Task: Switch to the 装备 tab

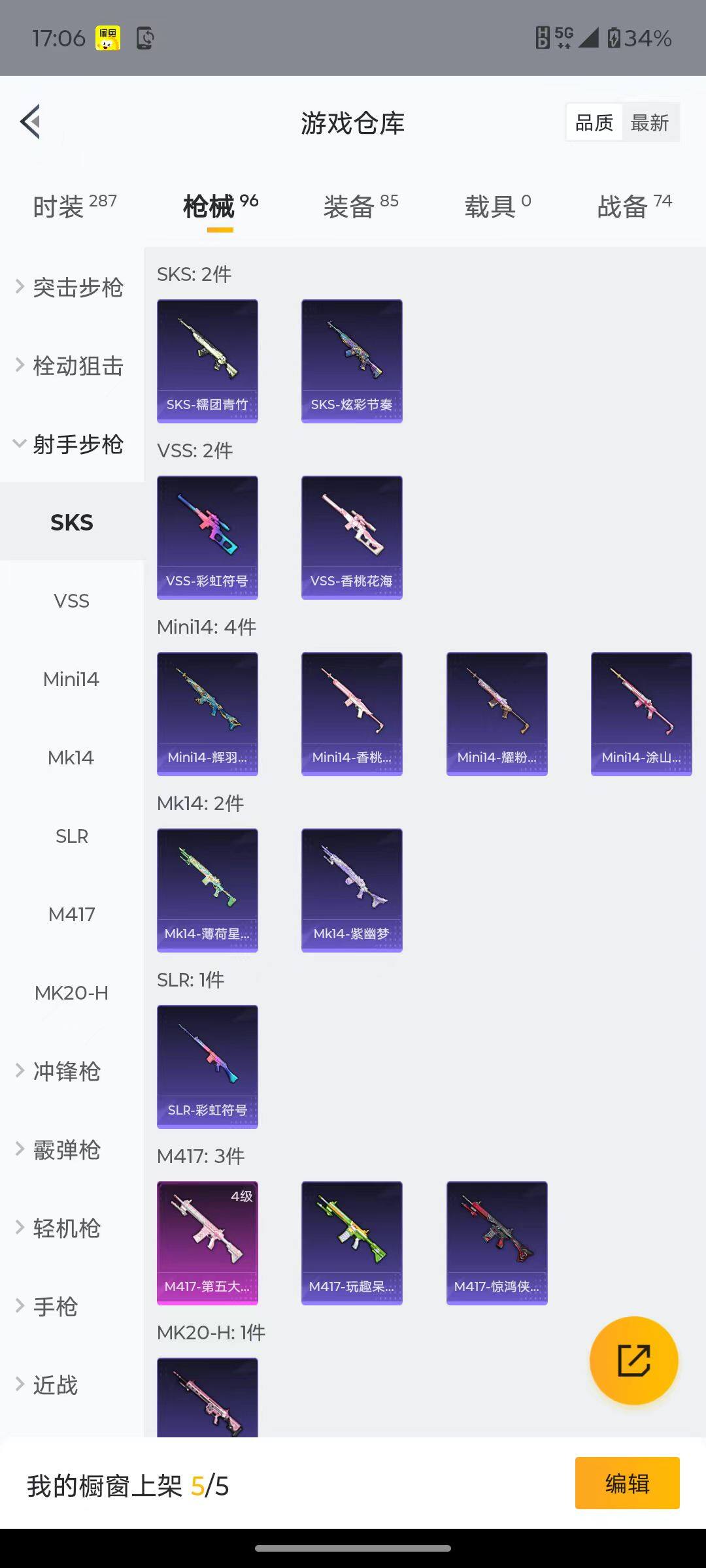Action: pyautogui.click(x=361, y=206)
